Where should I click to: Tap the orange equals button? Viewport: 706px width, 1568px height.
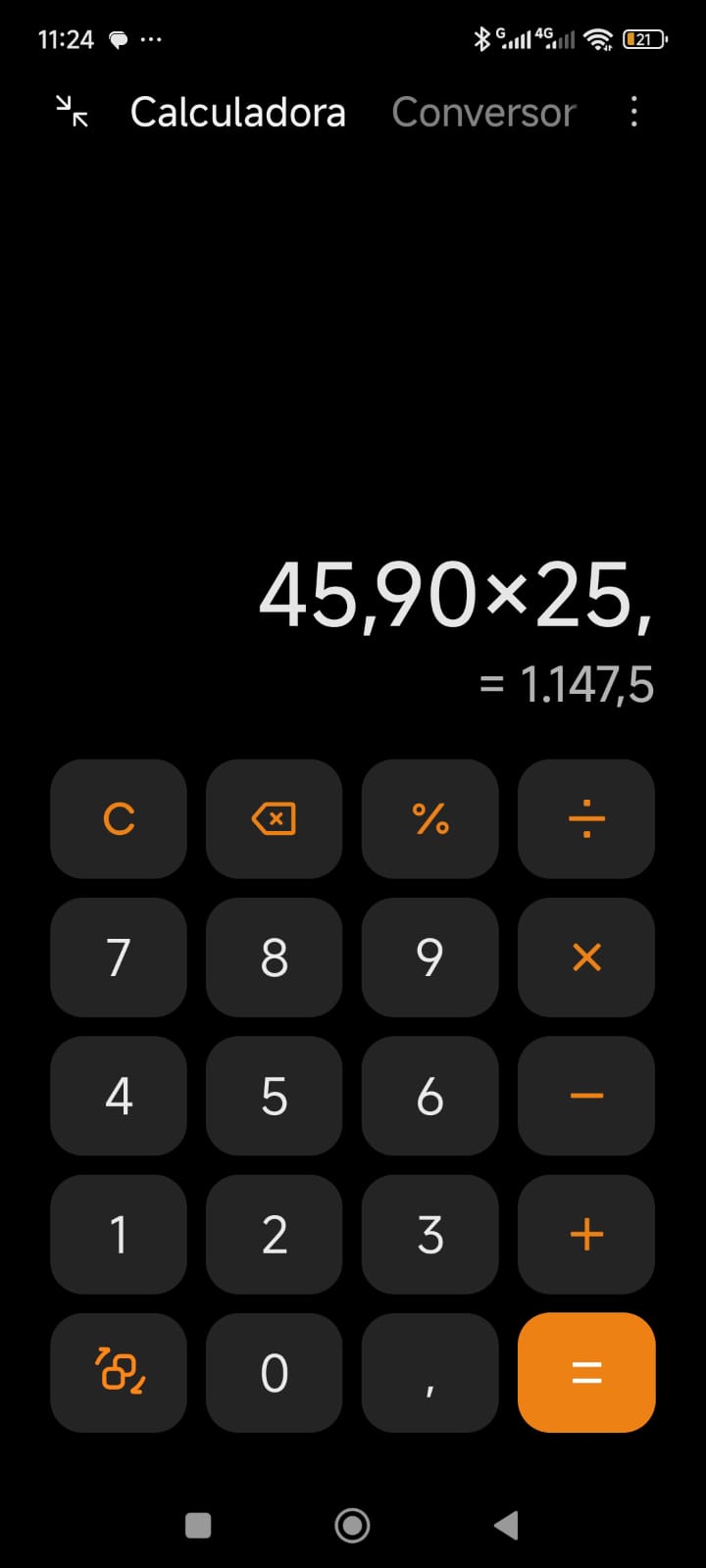point(586,1372)
